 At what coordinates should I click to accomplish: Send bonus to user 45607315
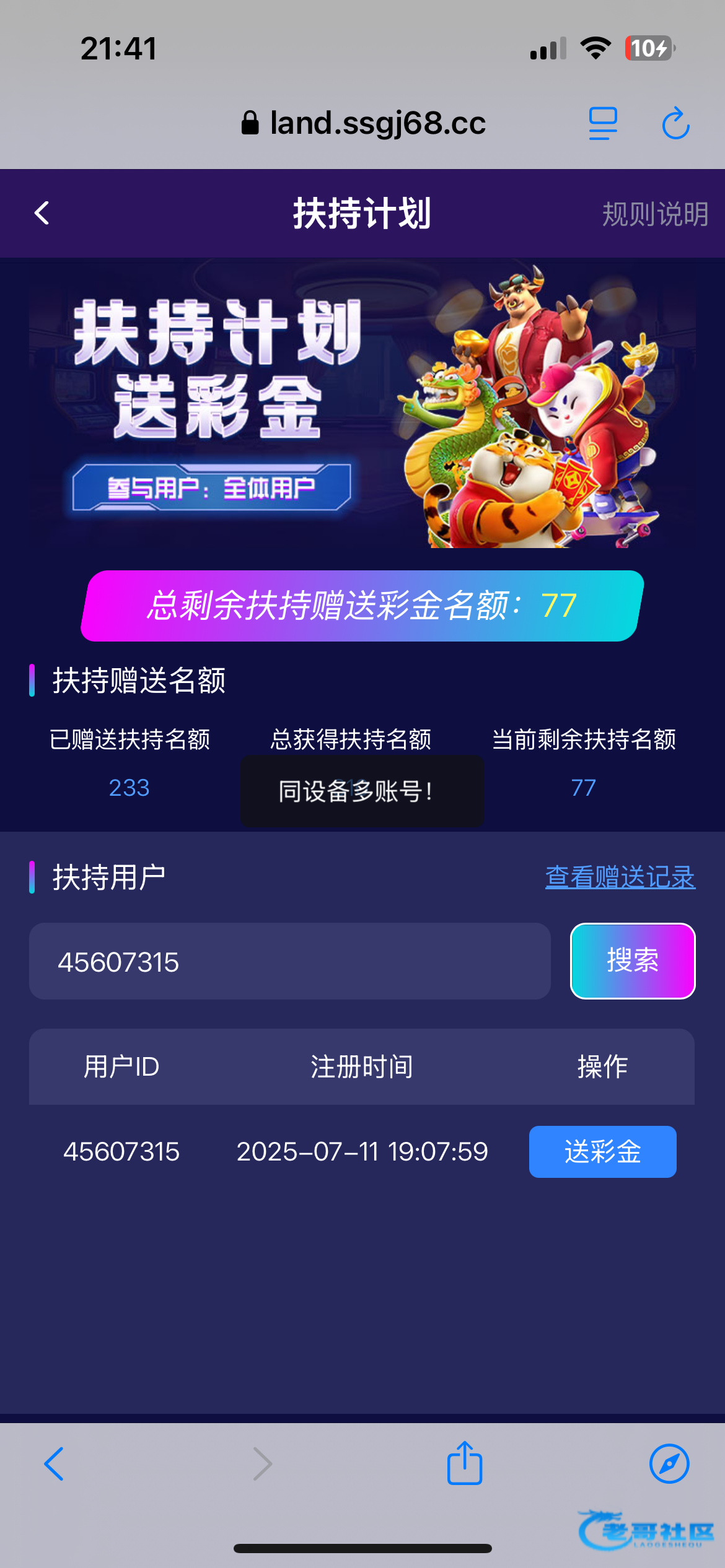point(602,1151)
